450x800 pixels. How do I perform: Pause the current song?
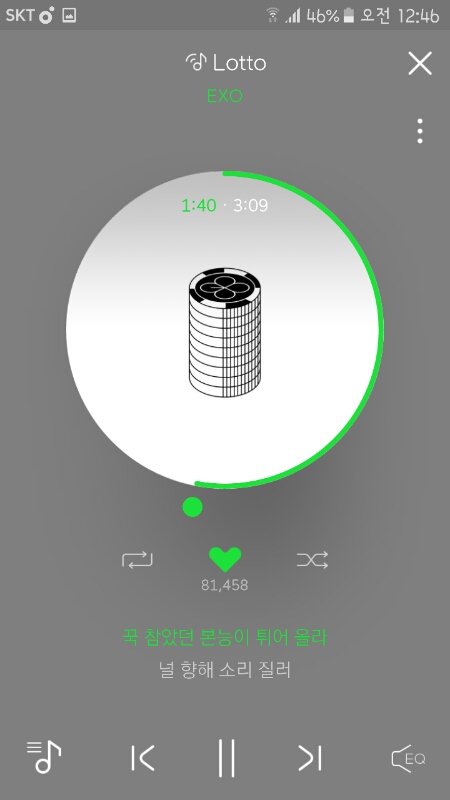pyautogui.click(x=226, y=758)
